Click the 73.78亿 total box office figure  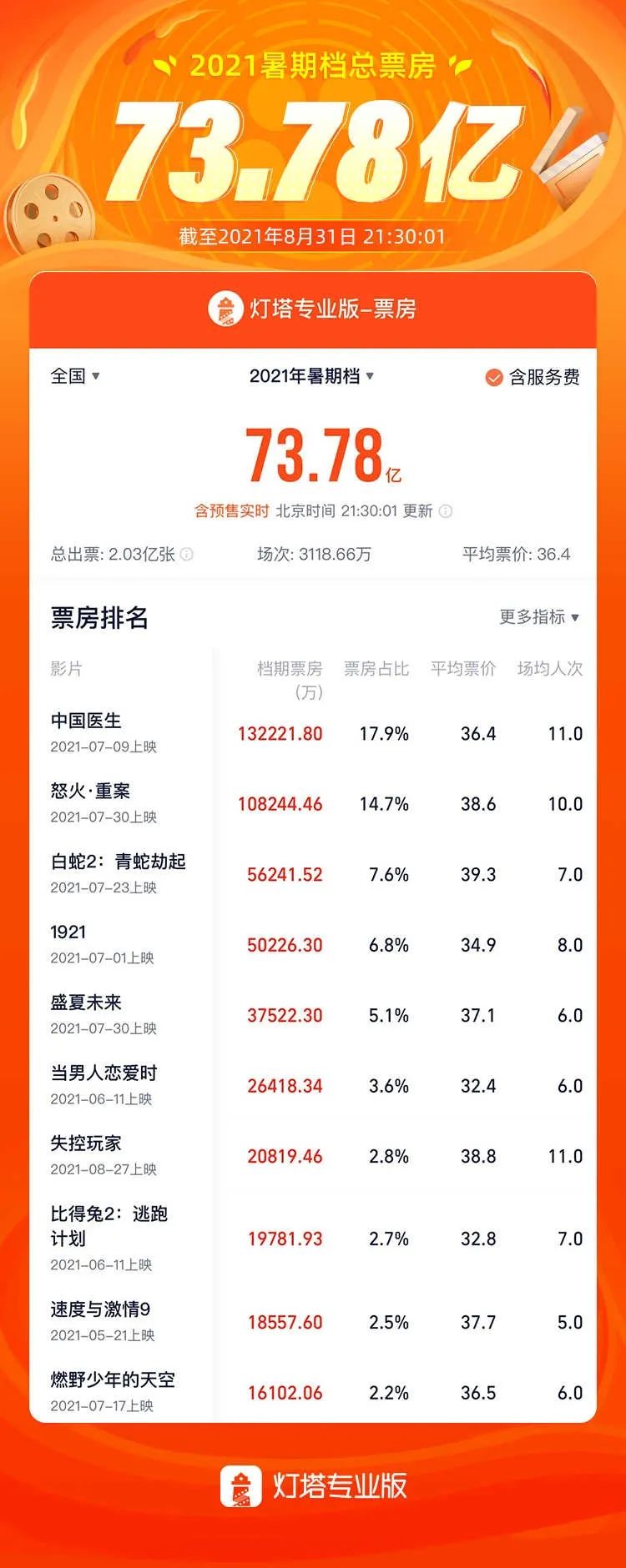(x=313, y=454)
